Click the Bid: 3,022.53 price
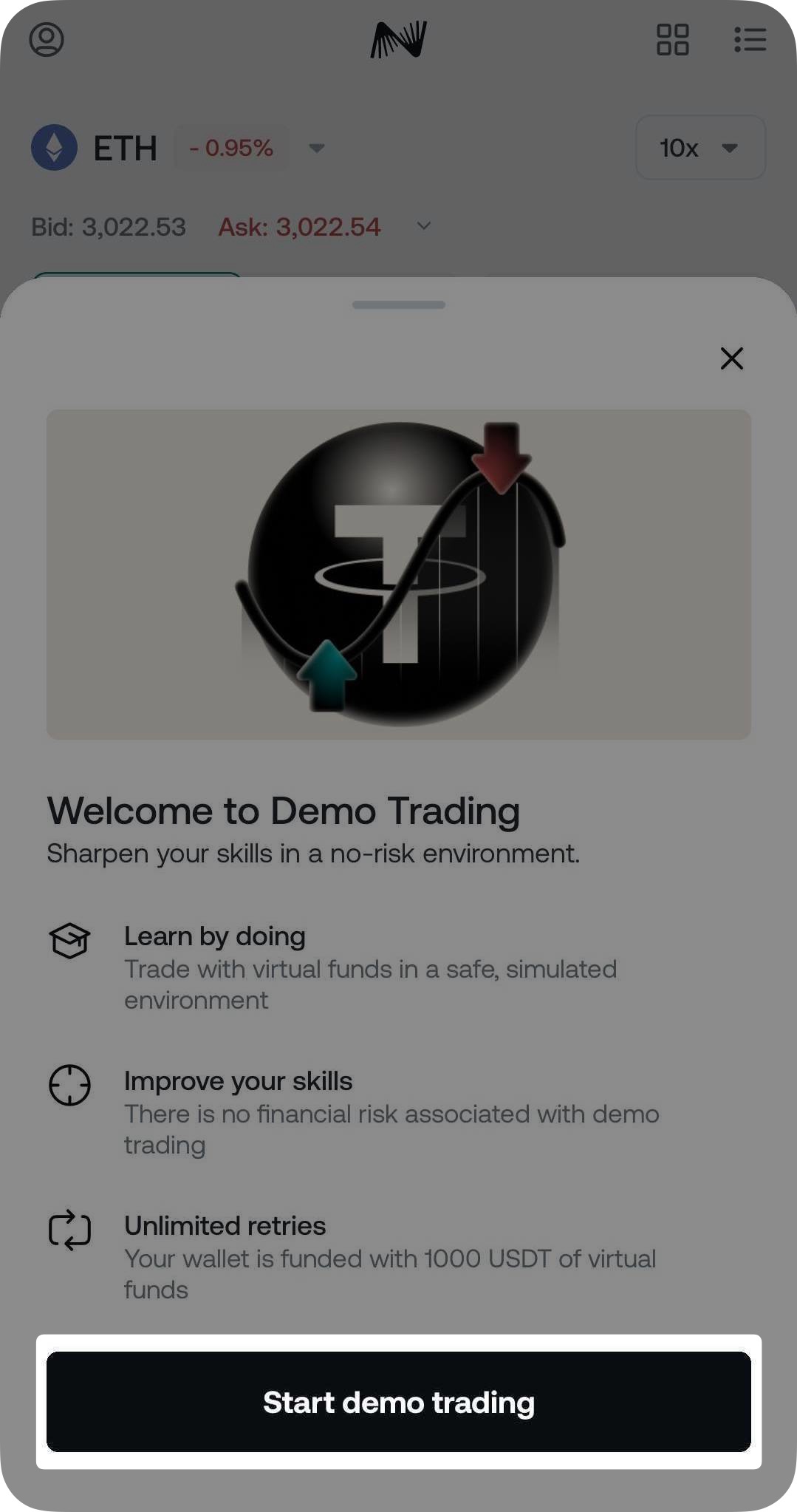 tap(109, 227)
